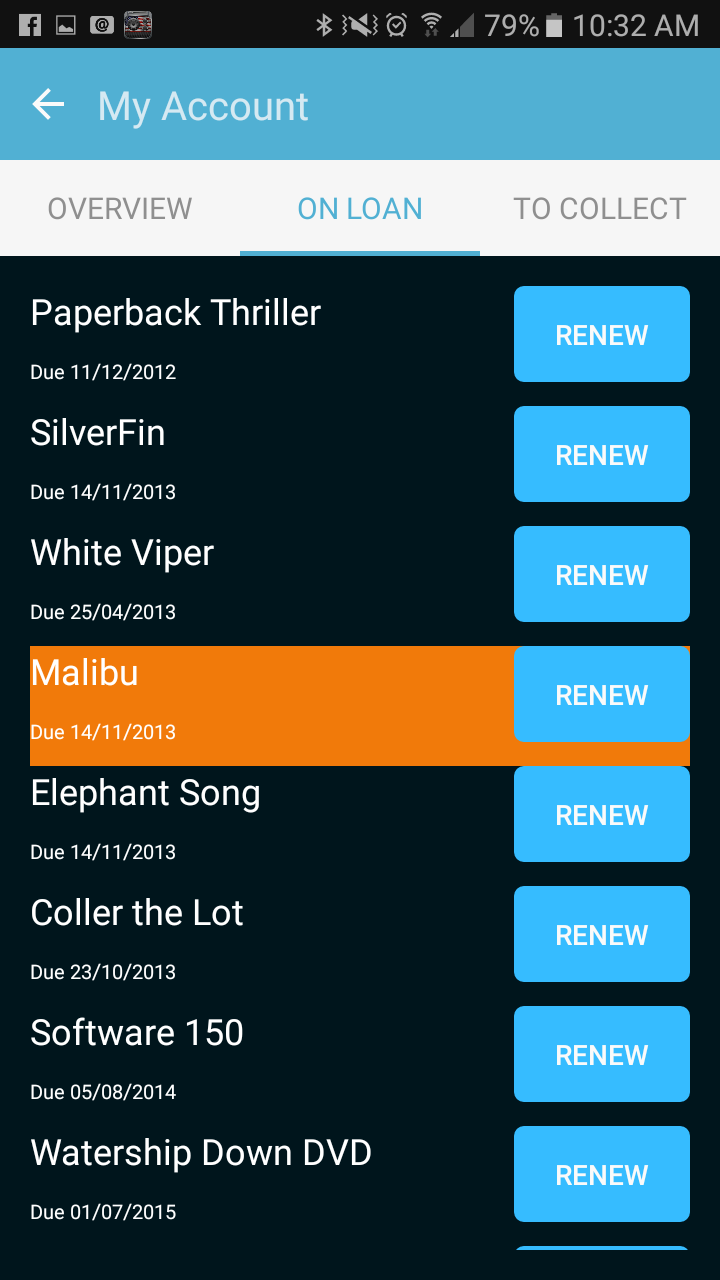Image resolution: width=720 pixels, height=1280 pixels.
Task: Renew Paperback Thriller loan
Action: click(x=601, y=334)
